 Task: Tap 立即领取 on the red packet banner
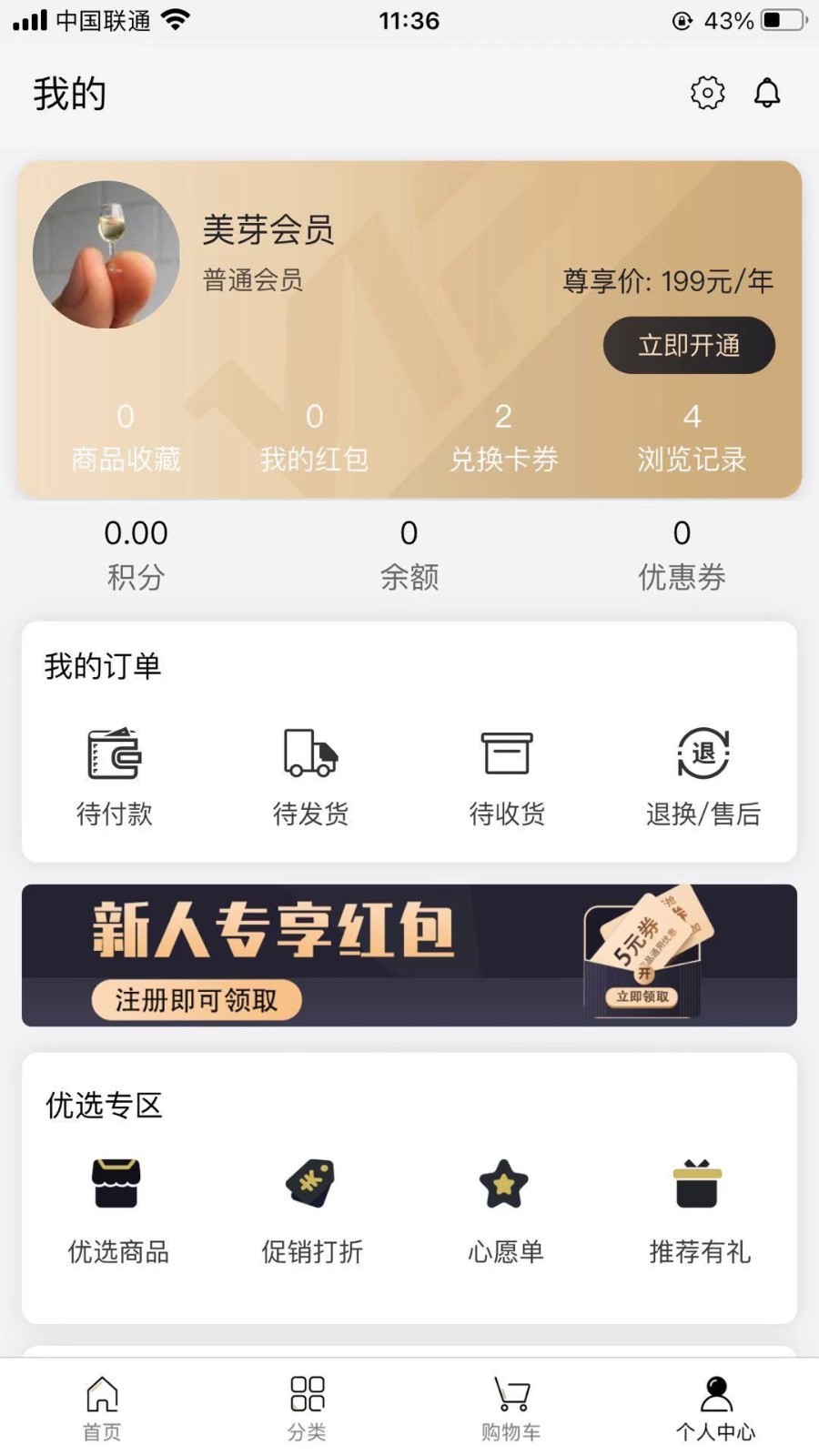click(x=642, y=996)
